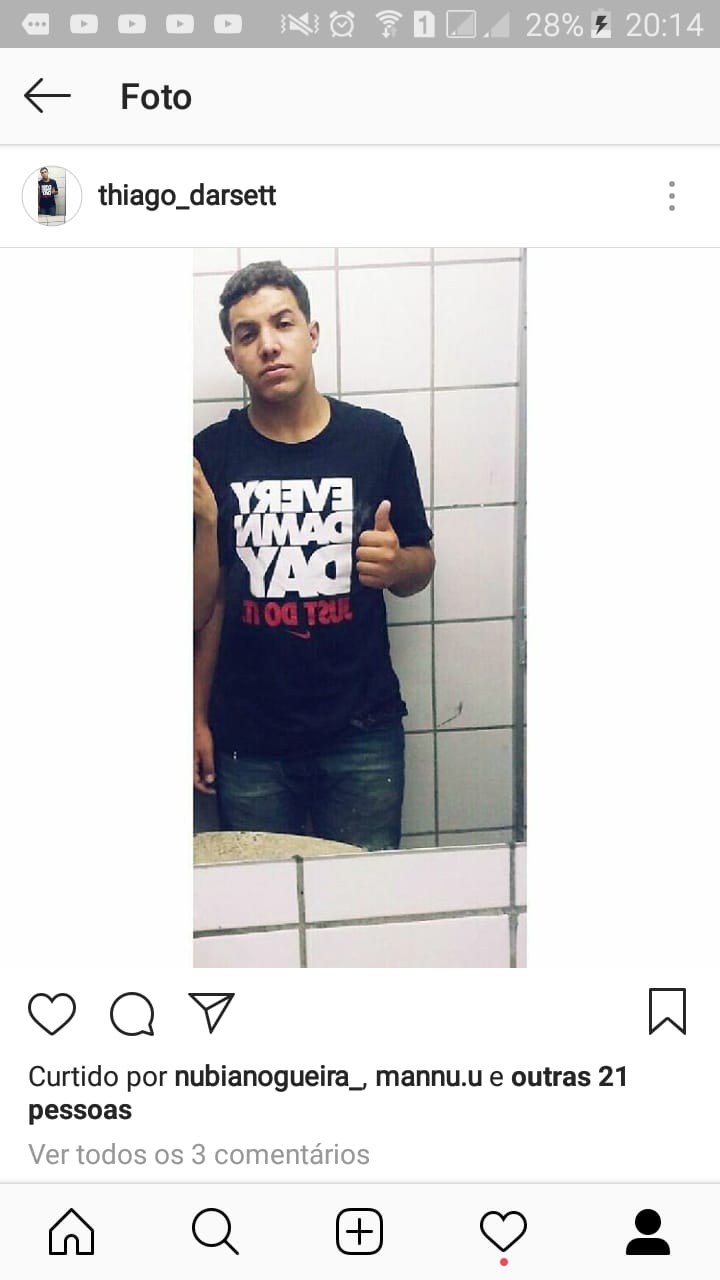View the outras 21 pessoas likes list

point(328,1093)
